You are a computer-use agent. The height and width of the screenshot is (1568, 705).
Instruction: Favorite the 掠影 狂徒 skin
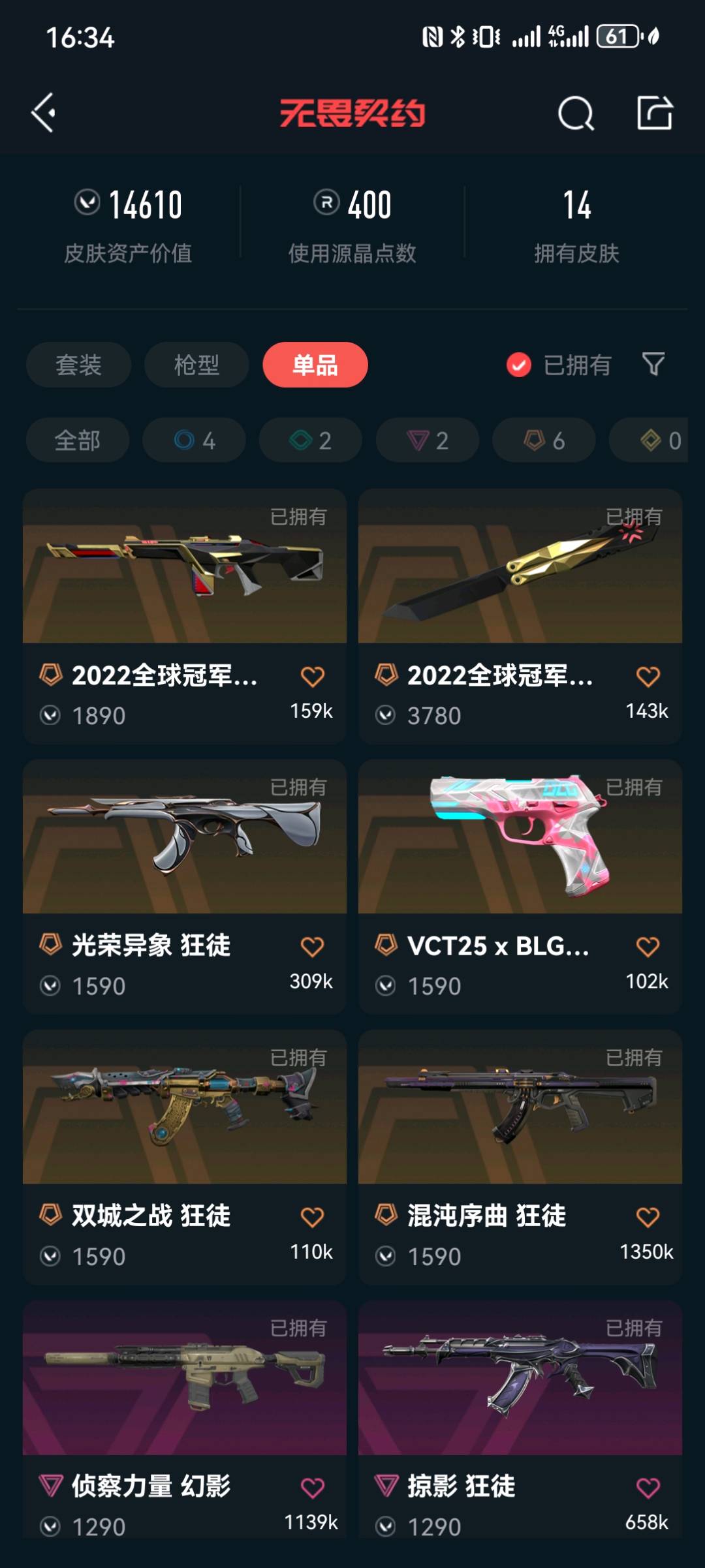[x=648, y=1488]
